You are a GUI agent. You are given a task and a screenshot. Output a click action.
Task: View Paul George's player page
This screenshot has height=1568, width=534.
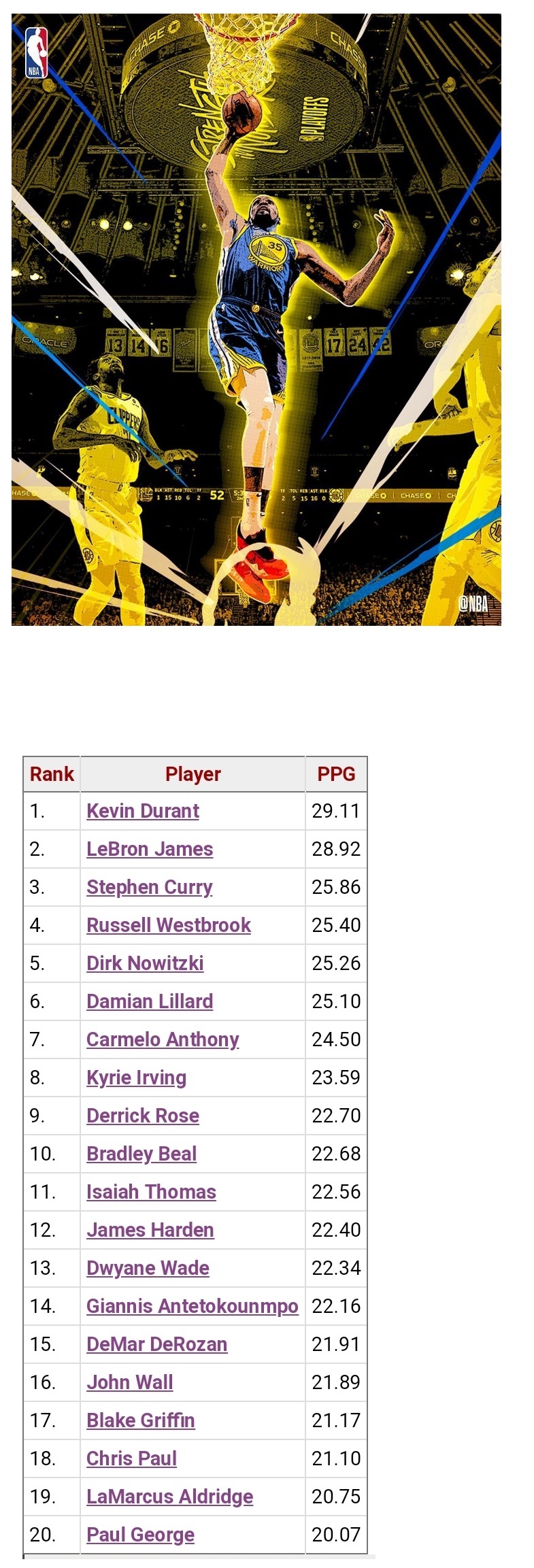140,1535
